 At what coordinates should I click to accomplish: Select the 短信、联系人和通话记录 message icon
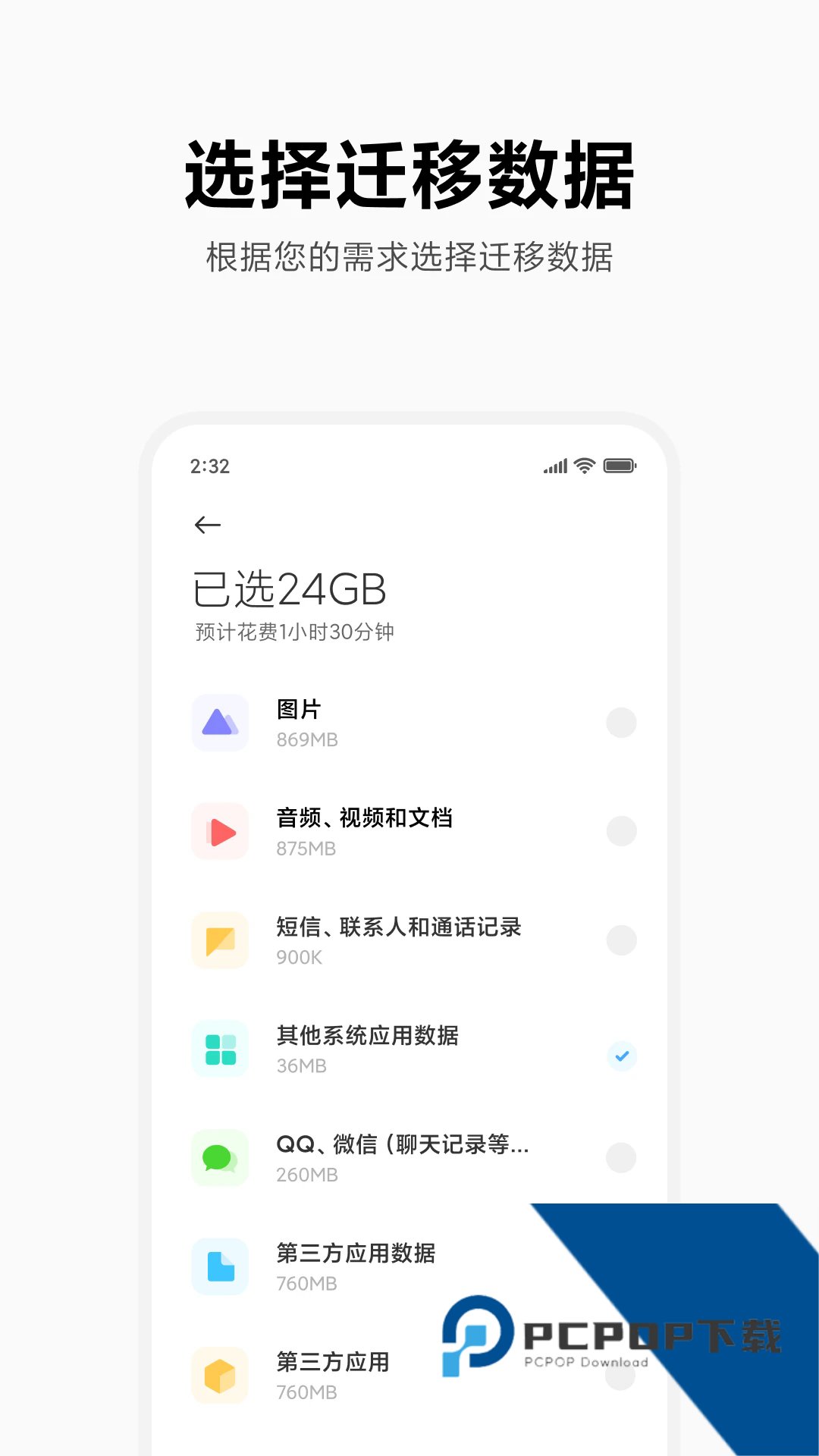pos(220,940)
